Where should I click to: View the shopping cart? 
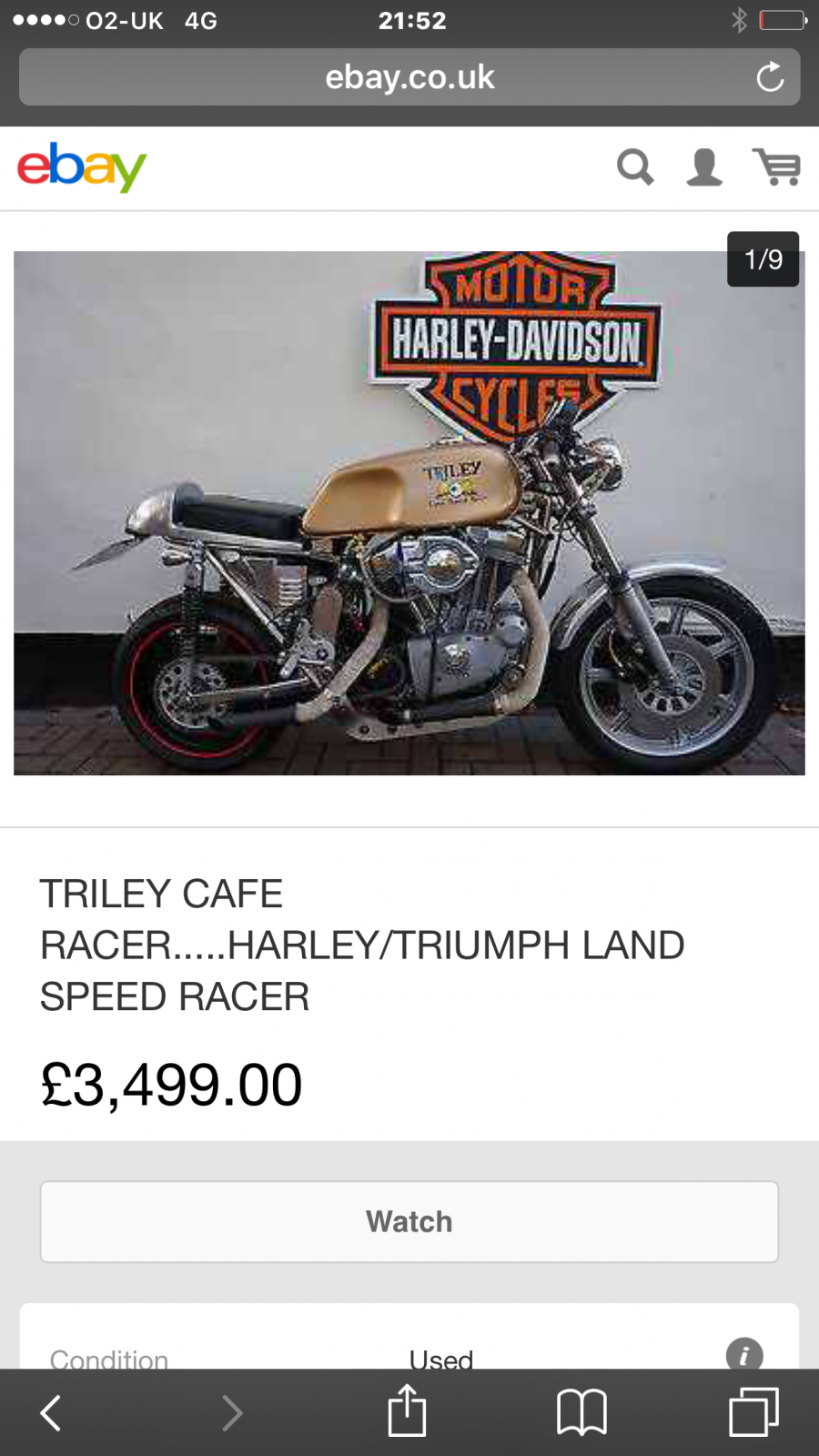[x=776, y=167]
